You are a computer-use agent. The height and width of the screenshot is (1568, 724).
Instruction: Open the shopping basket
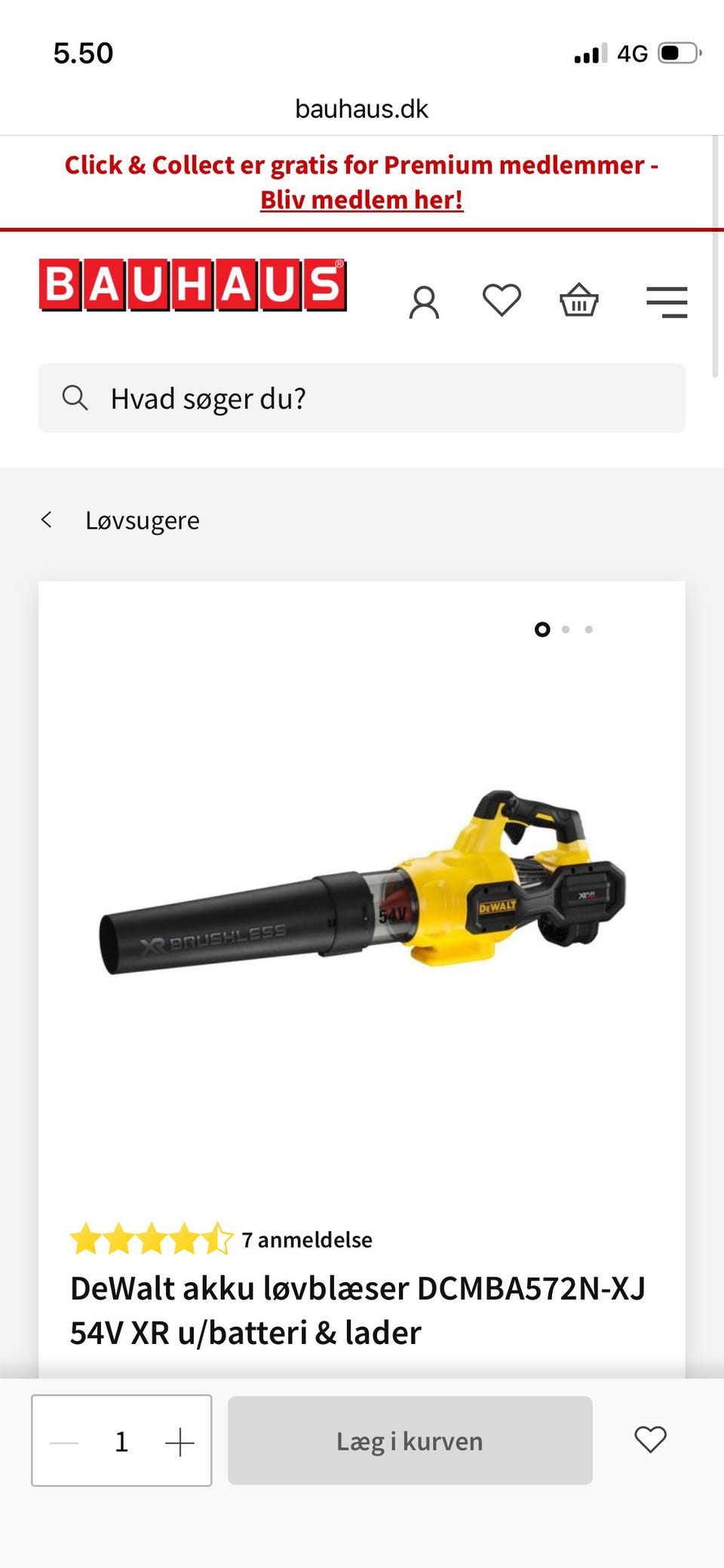[578, 299]
